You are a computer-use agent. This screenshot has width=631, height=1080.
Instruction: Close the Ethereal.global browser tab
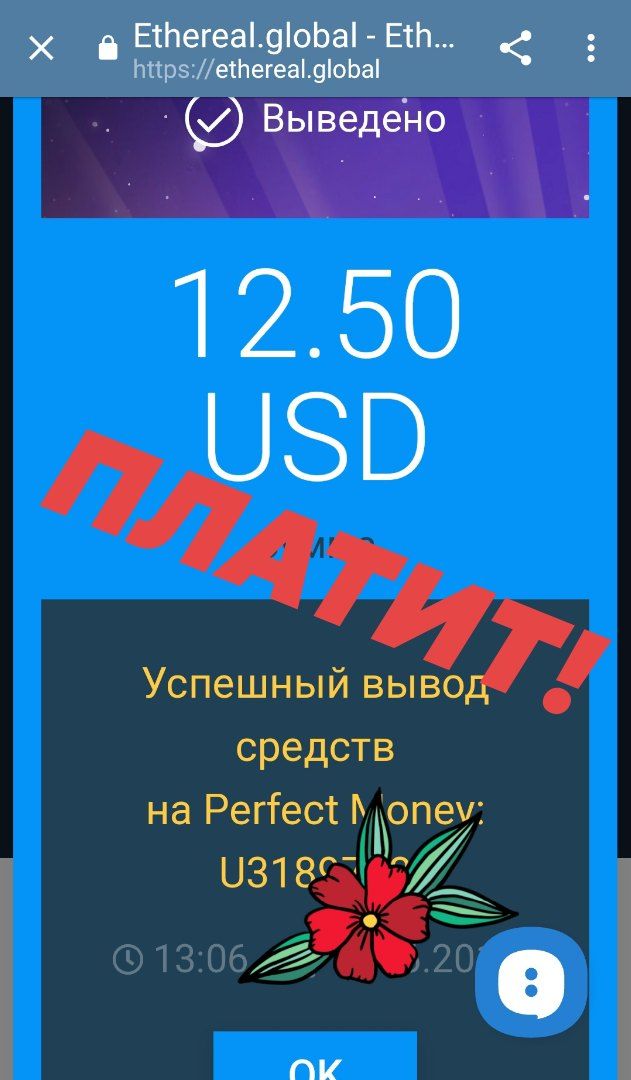point(41,48)
